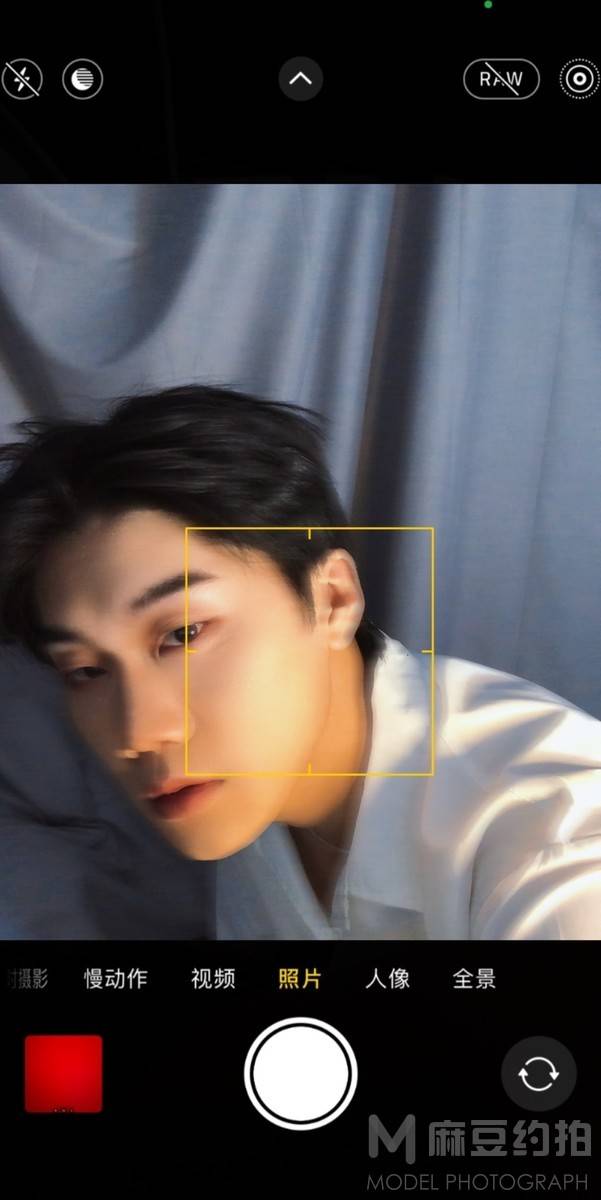Toggle the flash icon
The height and width of the screenshot is (1200, 601).
(x=21, y=79)
